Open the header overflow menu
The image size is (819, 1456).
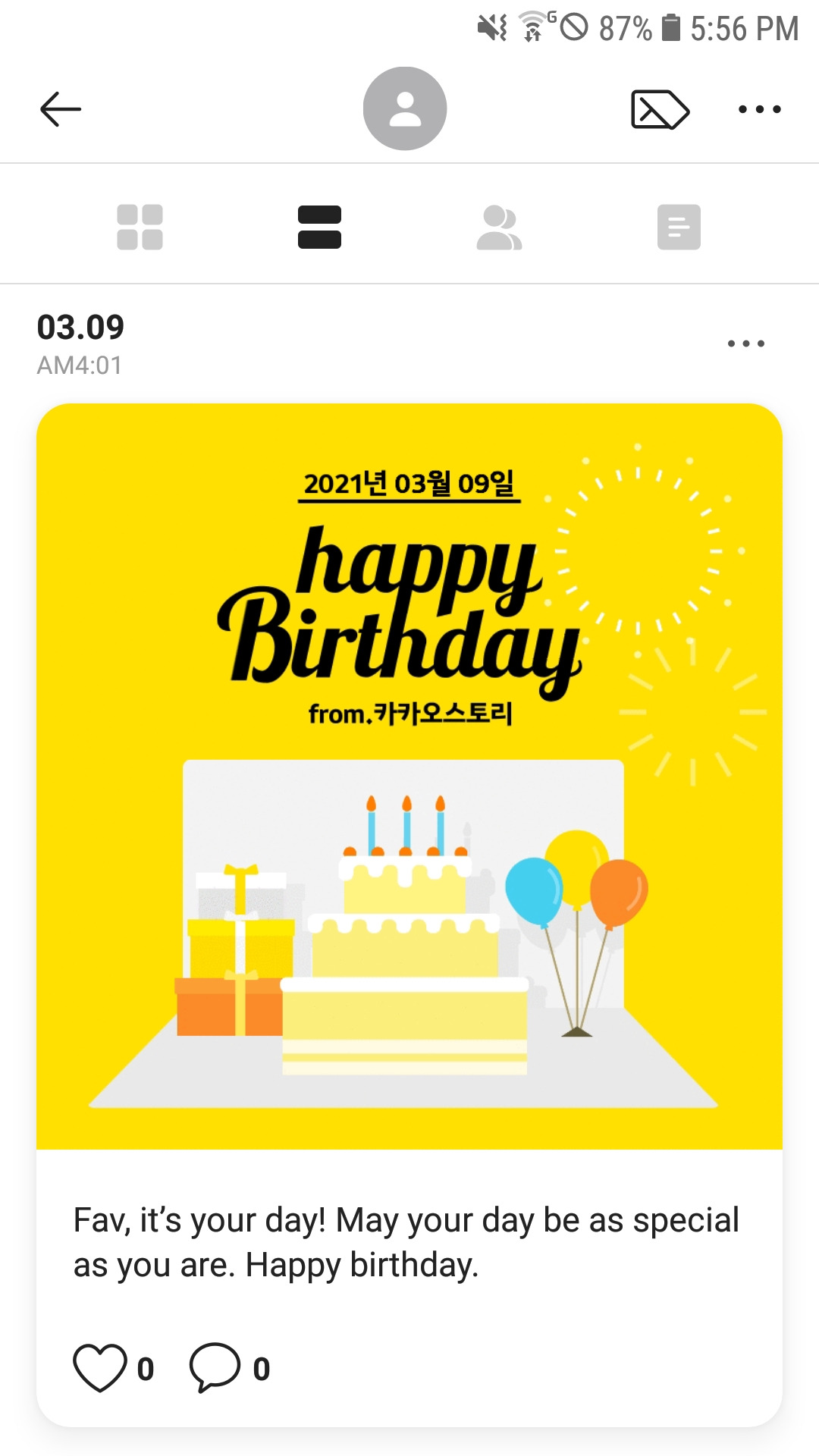[760, 108]
